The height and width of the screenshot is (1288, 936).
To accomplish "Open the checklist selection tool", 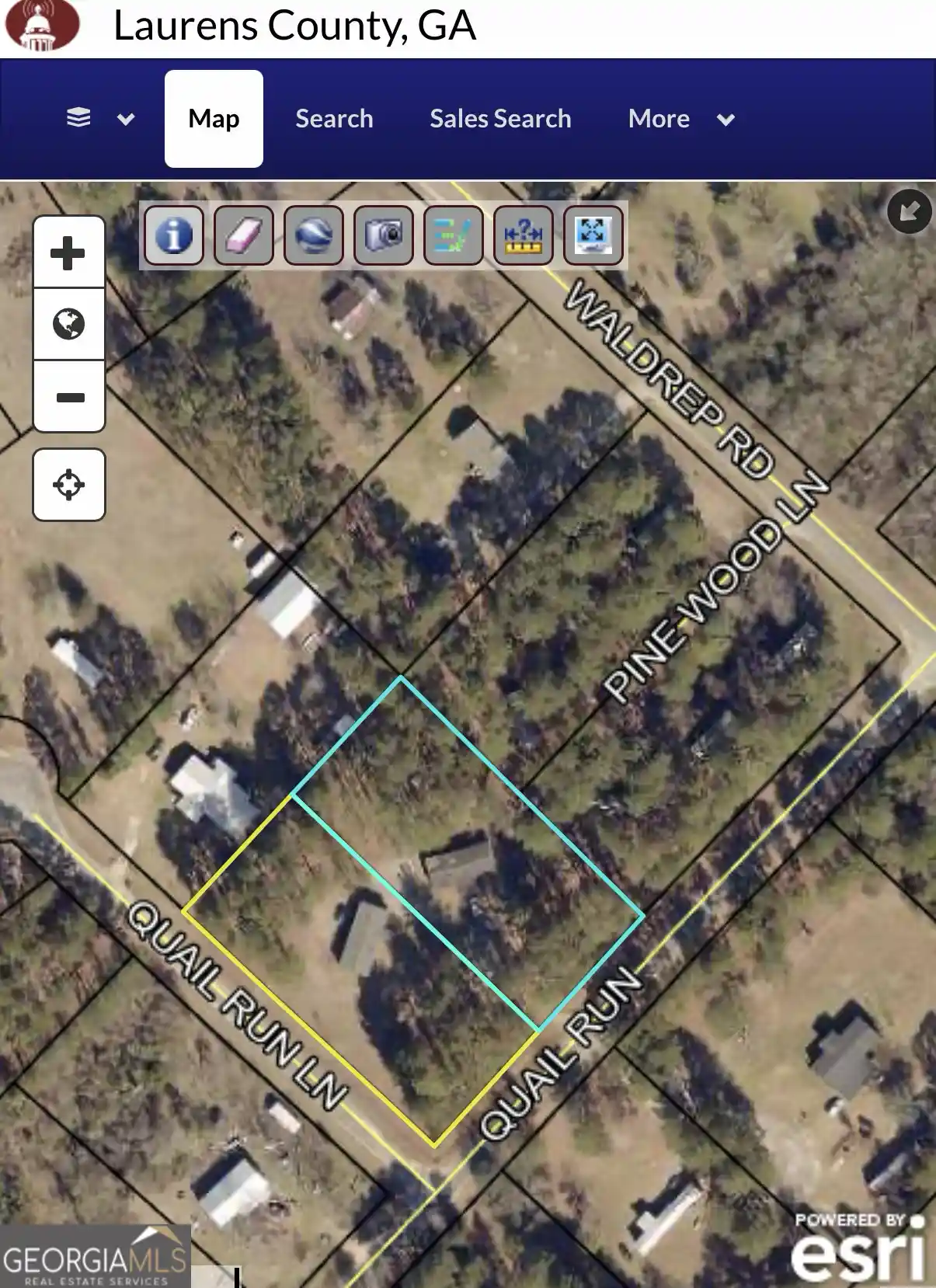I will point(453,235).
